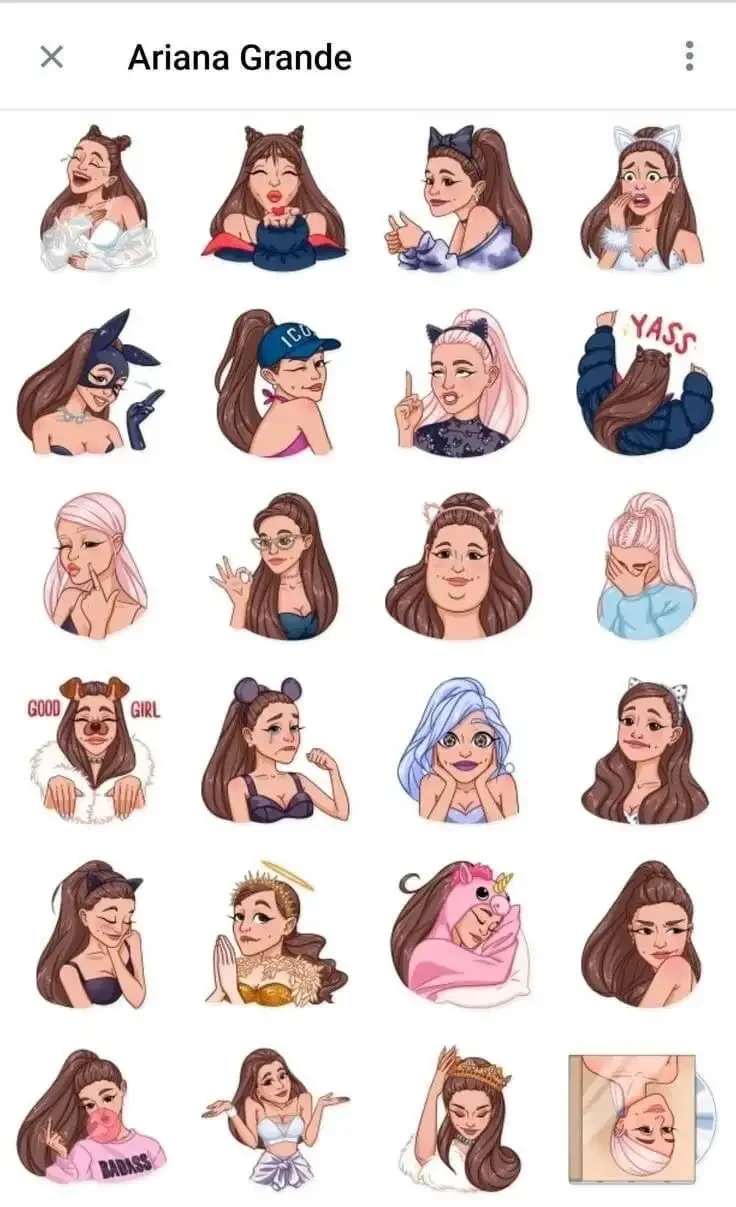Image resolution: width=736 pixels, height=1207 pixels.
Task: Select the upside-down album cover sticker
Action: pyautogui.click(x=643, y=1117)
